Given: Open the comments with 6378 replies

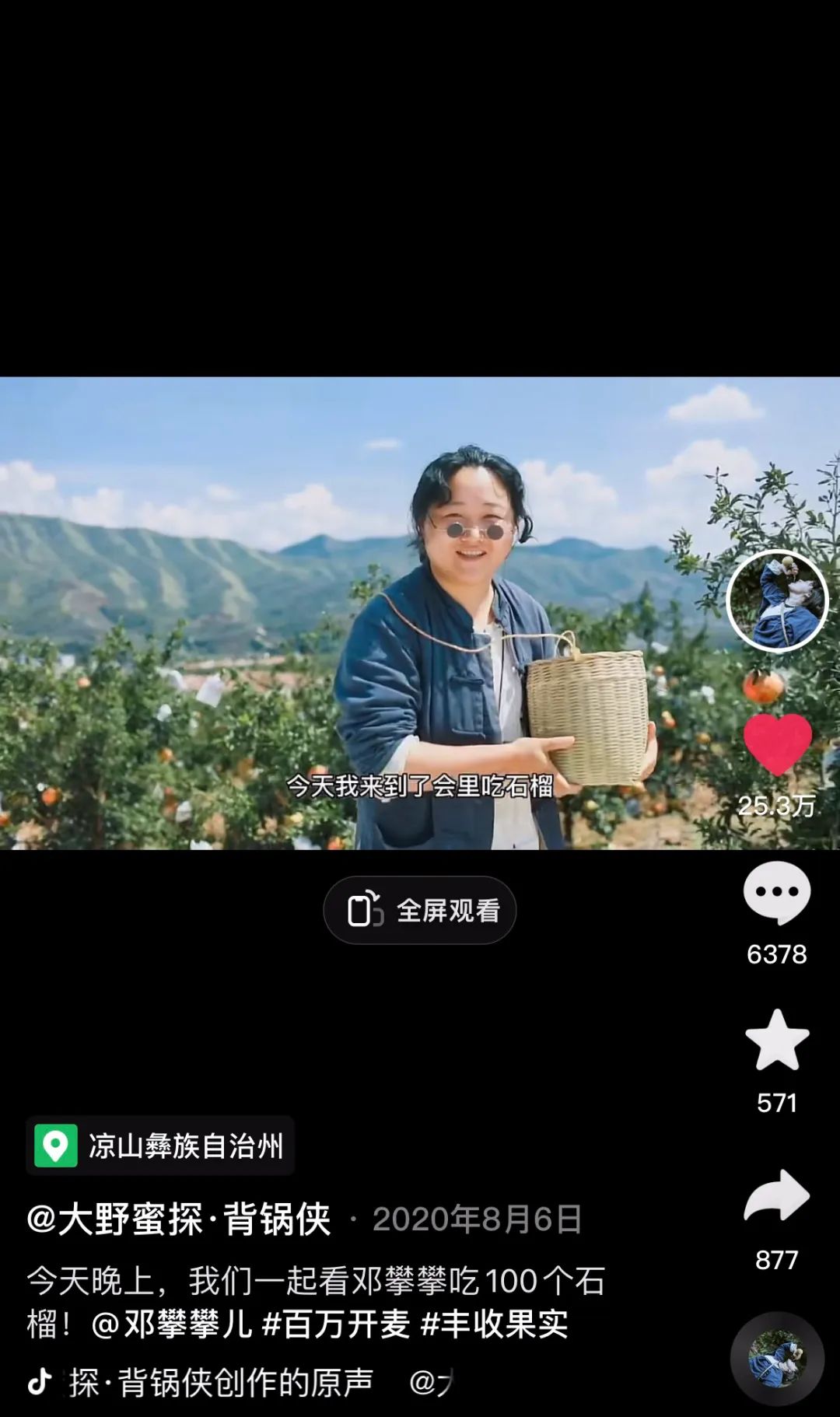Looking at the screenshot, I should [777, 893].
